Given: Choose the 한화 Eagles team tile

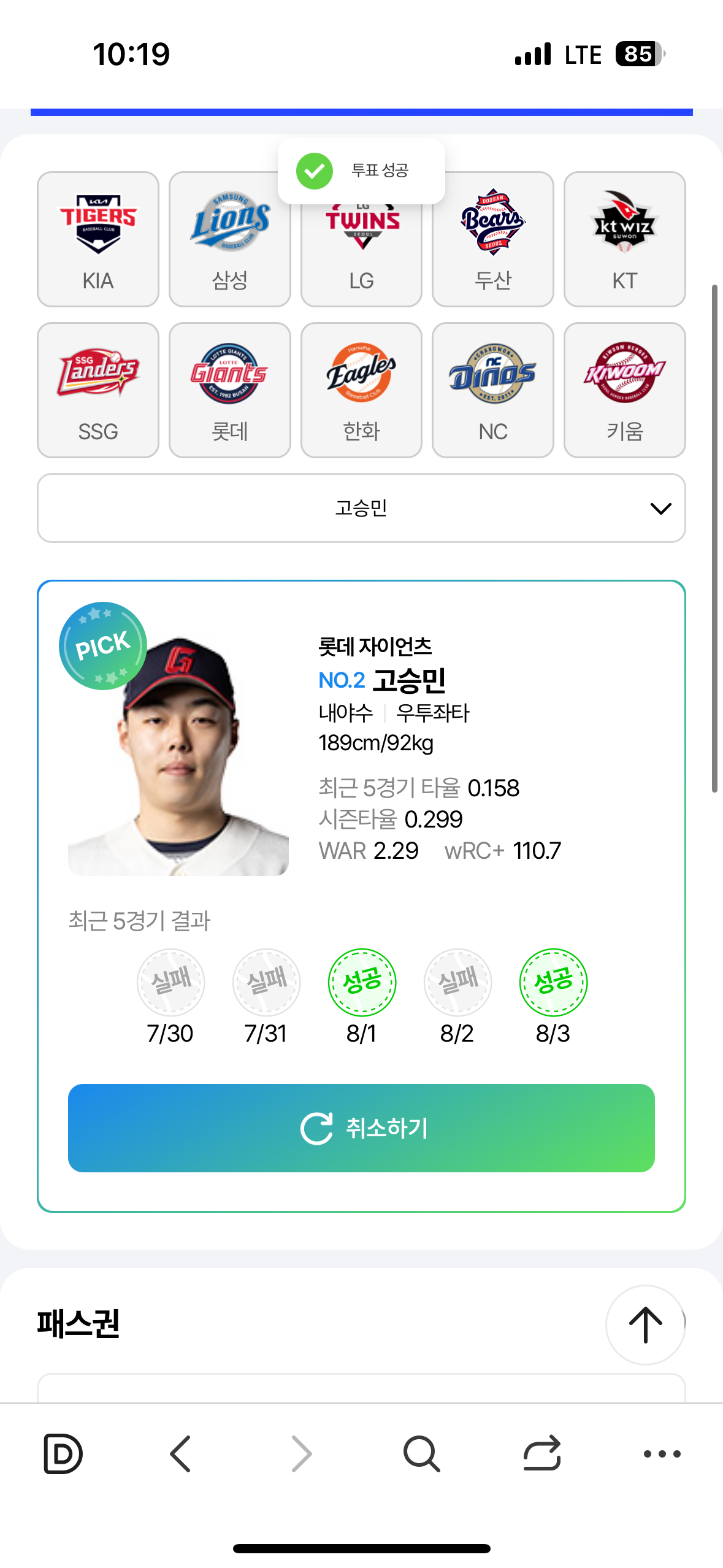Looking at the screenshot, I should [x=361, y=390].
